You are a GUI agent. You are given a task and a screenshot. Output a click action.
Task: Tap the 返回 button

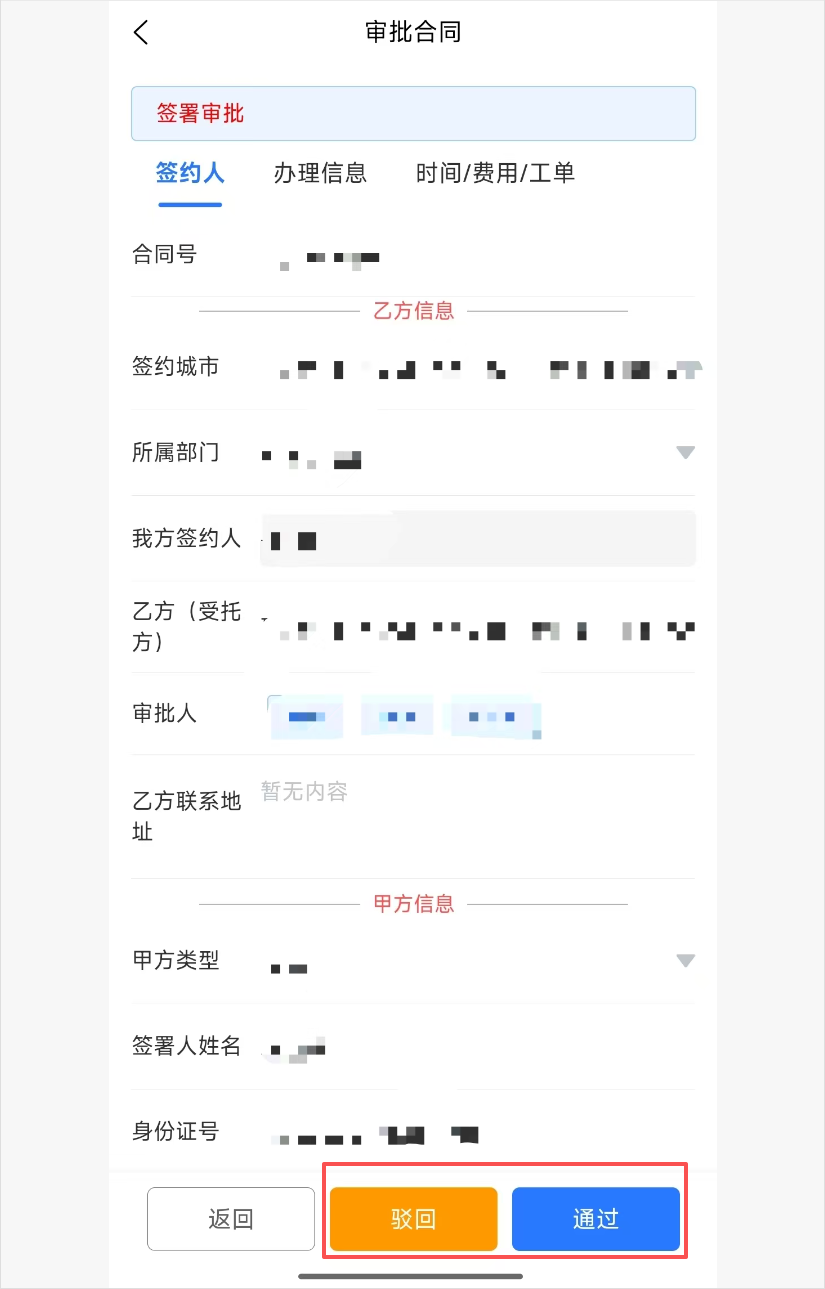(x=231, y=1219)
